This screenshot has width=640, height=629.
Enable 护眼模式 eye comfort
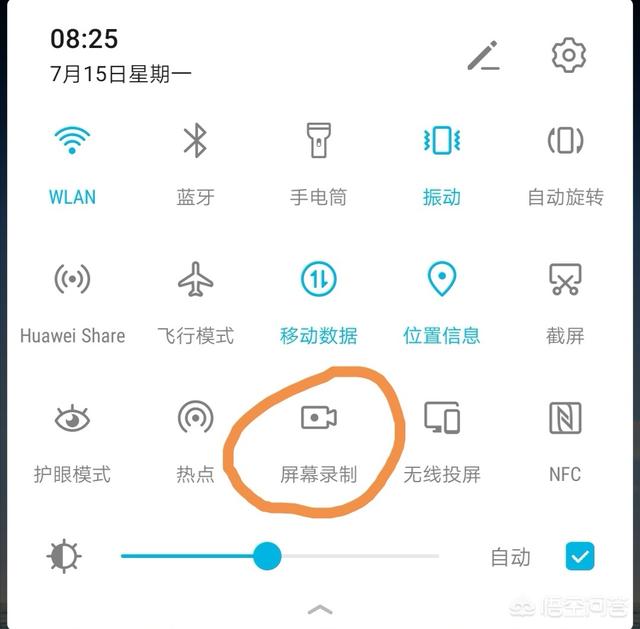coord(72,418)
